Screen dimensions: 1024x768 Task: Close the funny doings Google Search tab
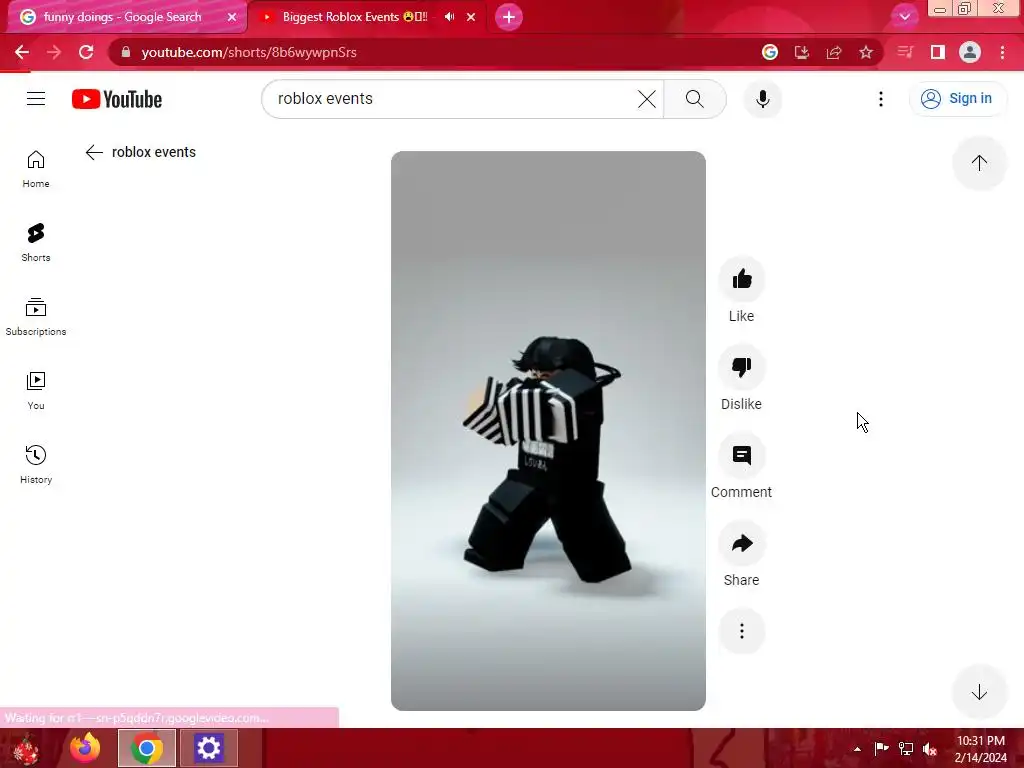(232, 17)
